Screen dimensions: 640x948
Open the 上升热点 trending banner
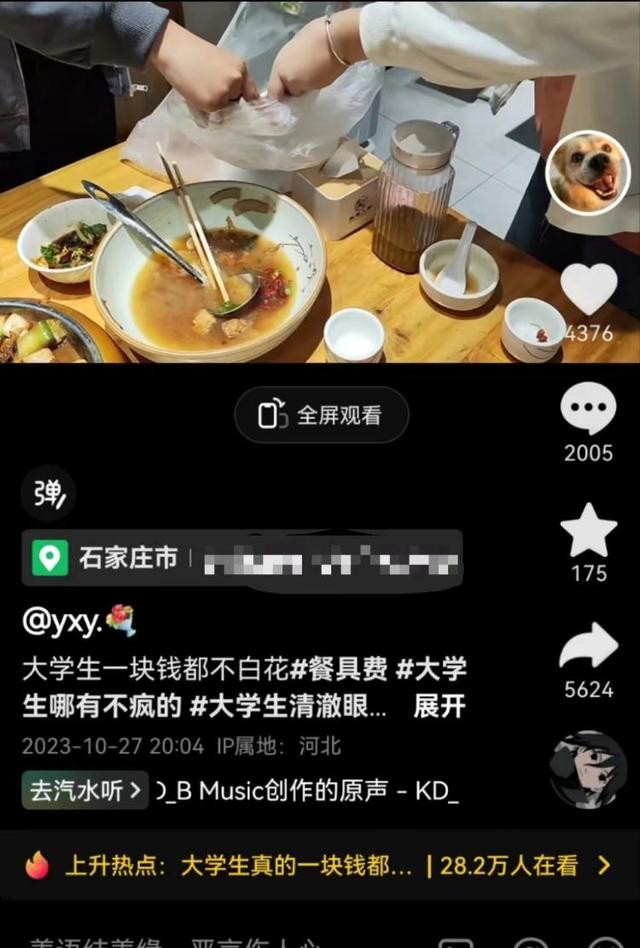tap(320, 865)
